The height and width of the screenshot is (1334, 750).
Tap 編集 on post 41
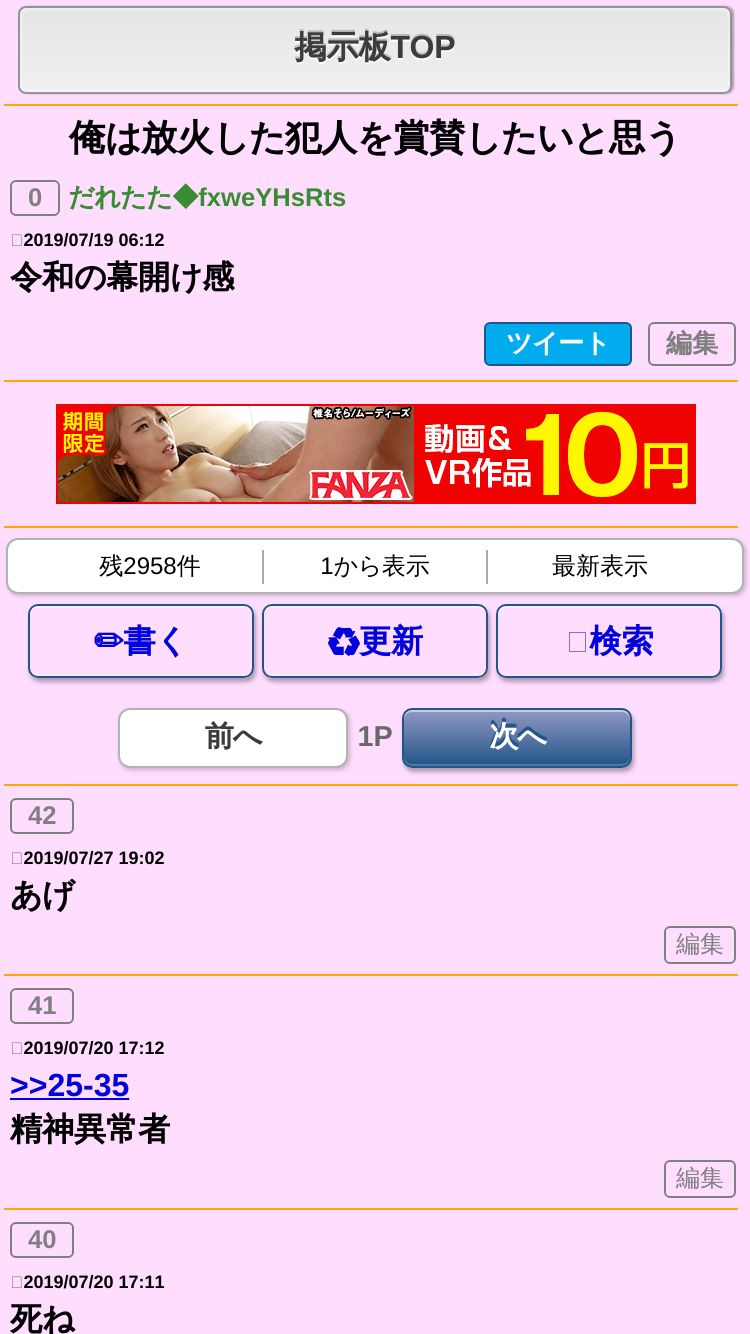pos(699,1178)
